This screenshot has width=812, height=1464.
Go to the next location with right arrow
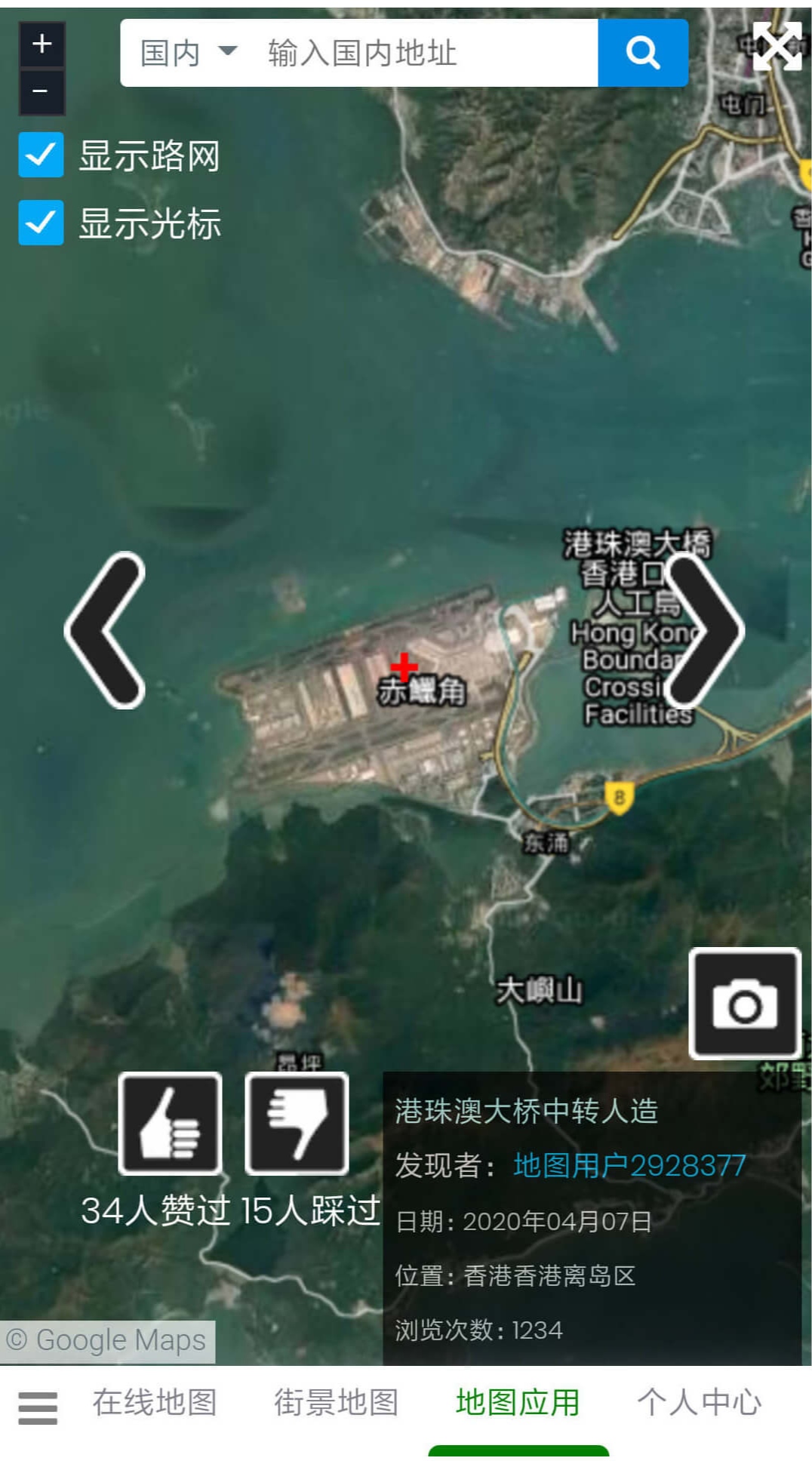(704, 630)
